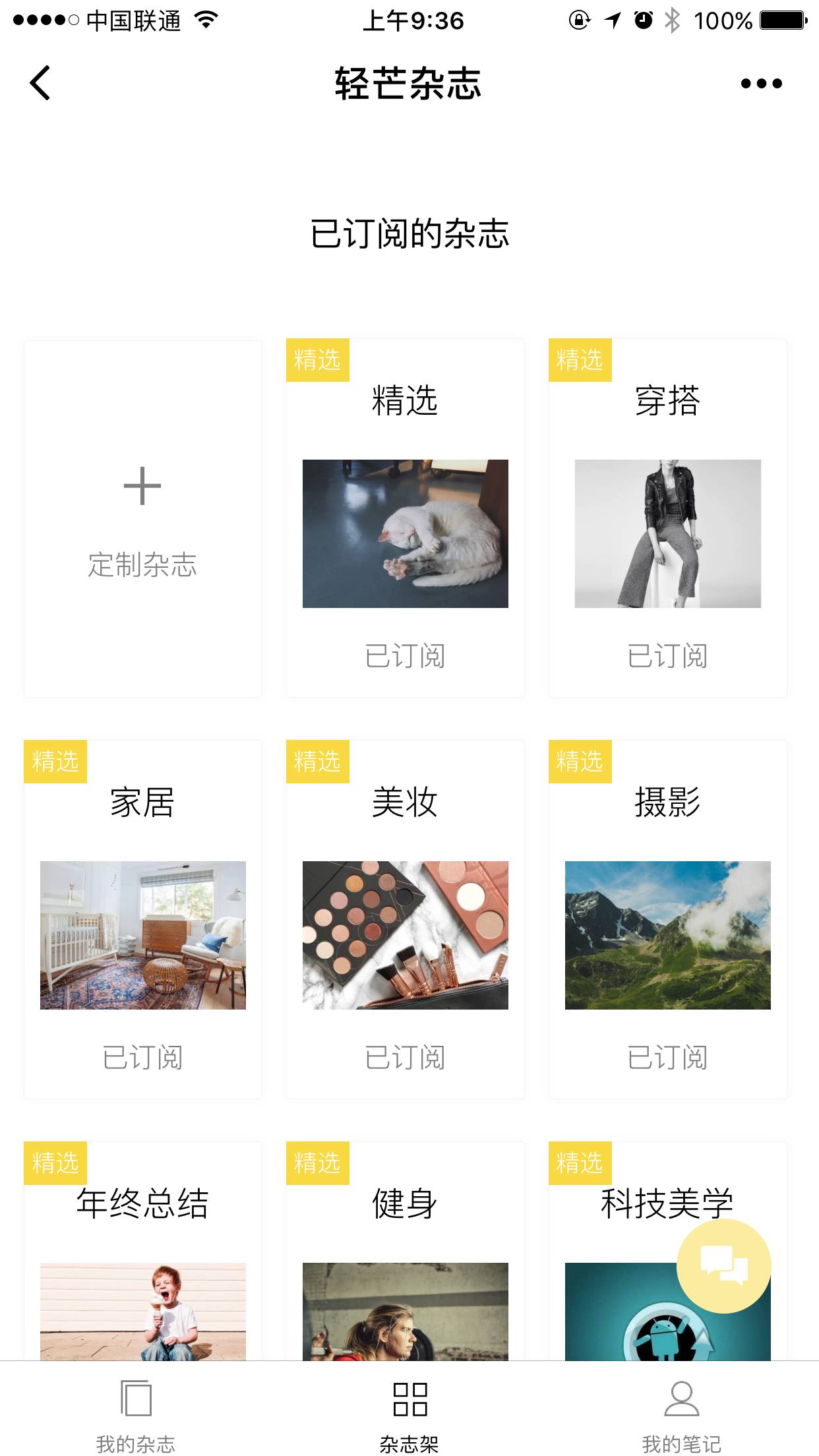This screenshot has height=1456, width=819.
Task: Open the three-dot more menu
Action: coord(761,84)
